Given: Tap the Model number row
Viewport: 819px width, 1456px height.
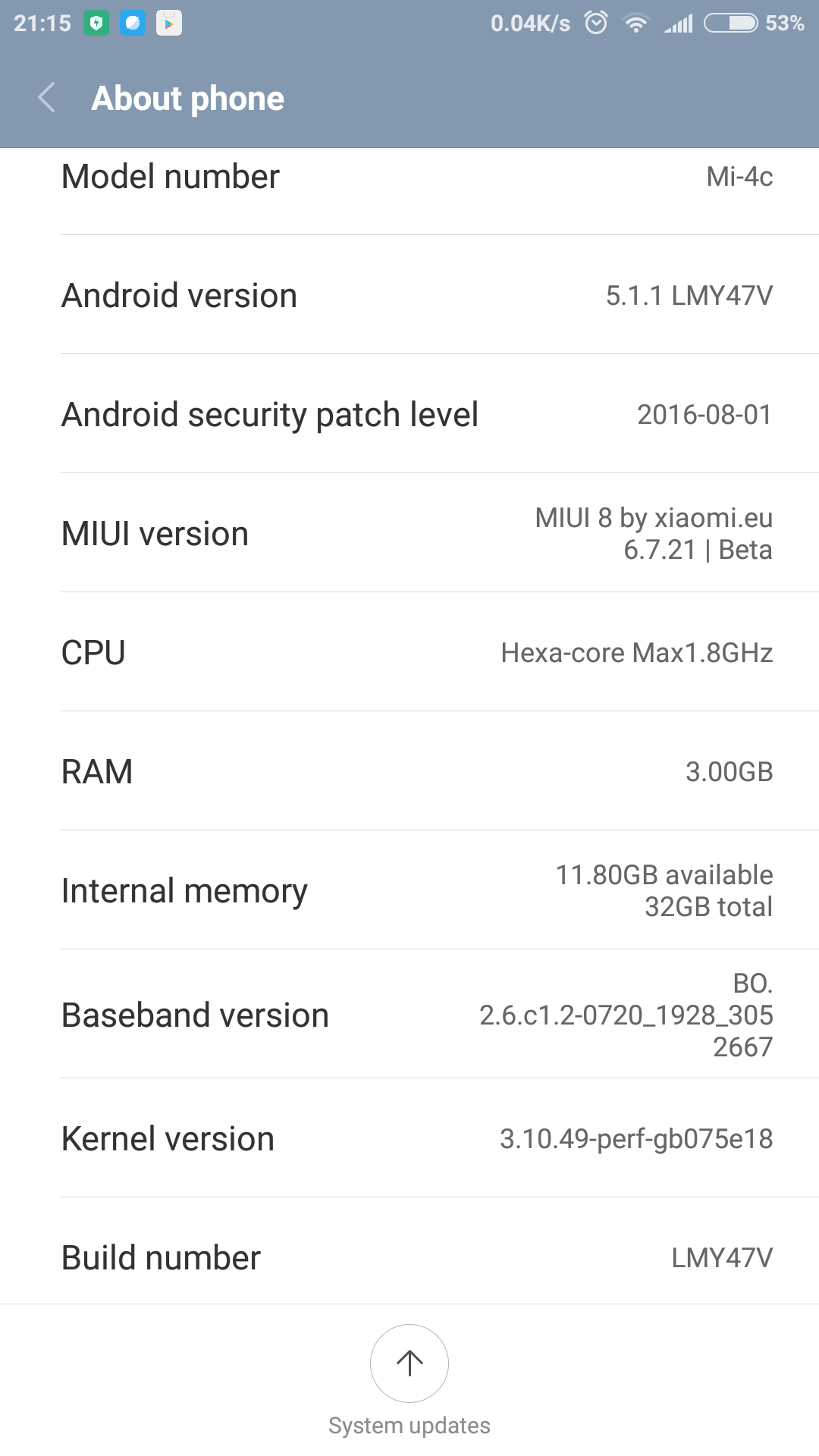Looking at the screenshot, I should [409, 182].
